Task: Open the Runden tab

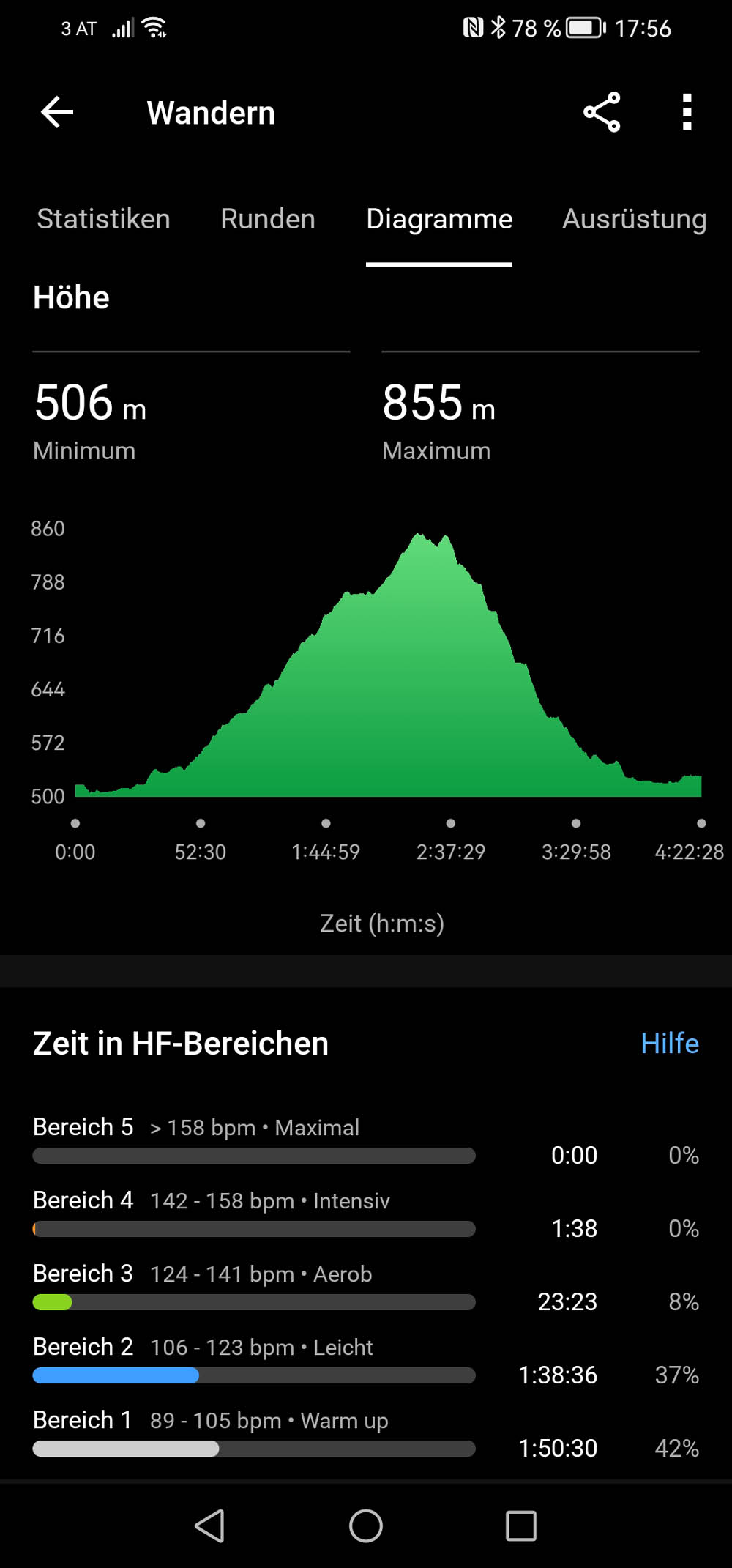Action: tap(268, 219)
